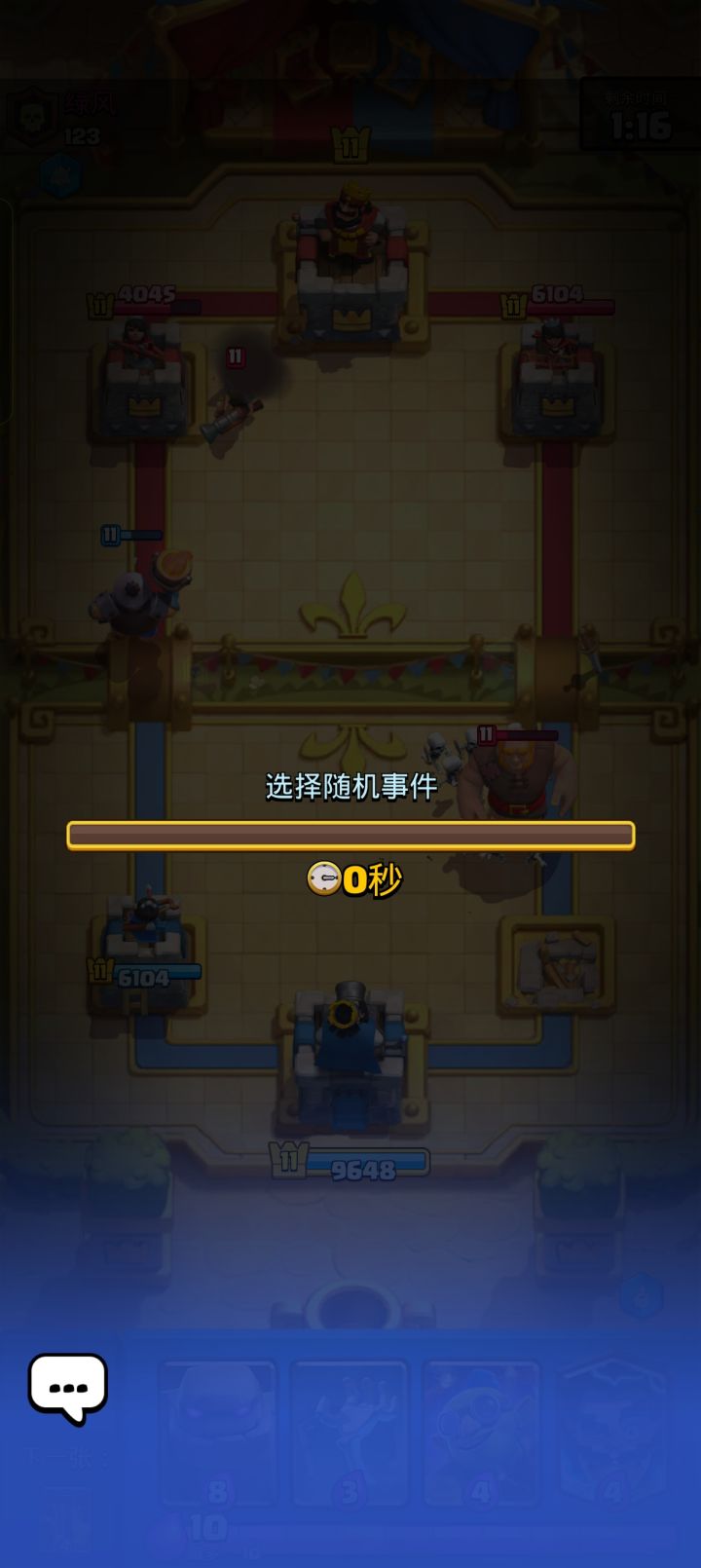
Task: Click the level 11 crown above the enemy king tower
Action: point(351,144)
